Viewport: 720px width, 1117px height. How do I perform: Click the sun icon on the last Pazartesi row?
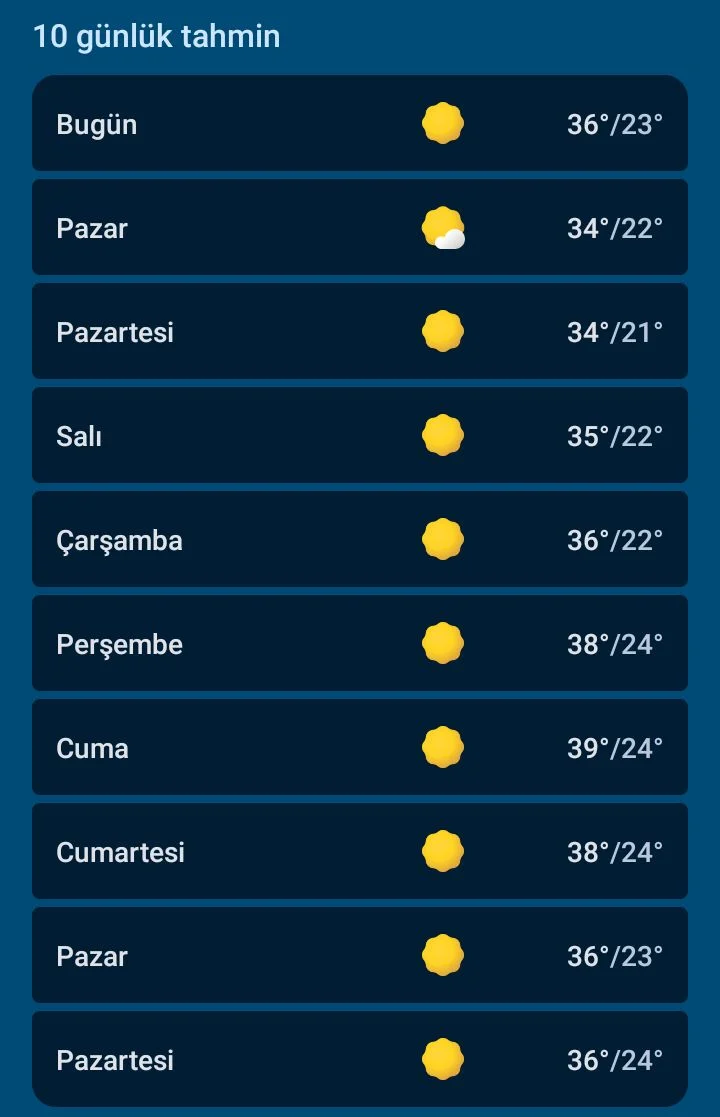tap(442, 1059)
